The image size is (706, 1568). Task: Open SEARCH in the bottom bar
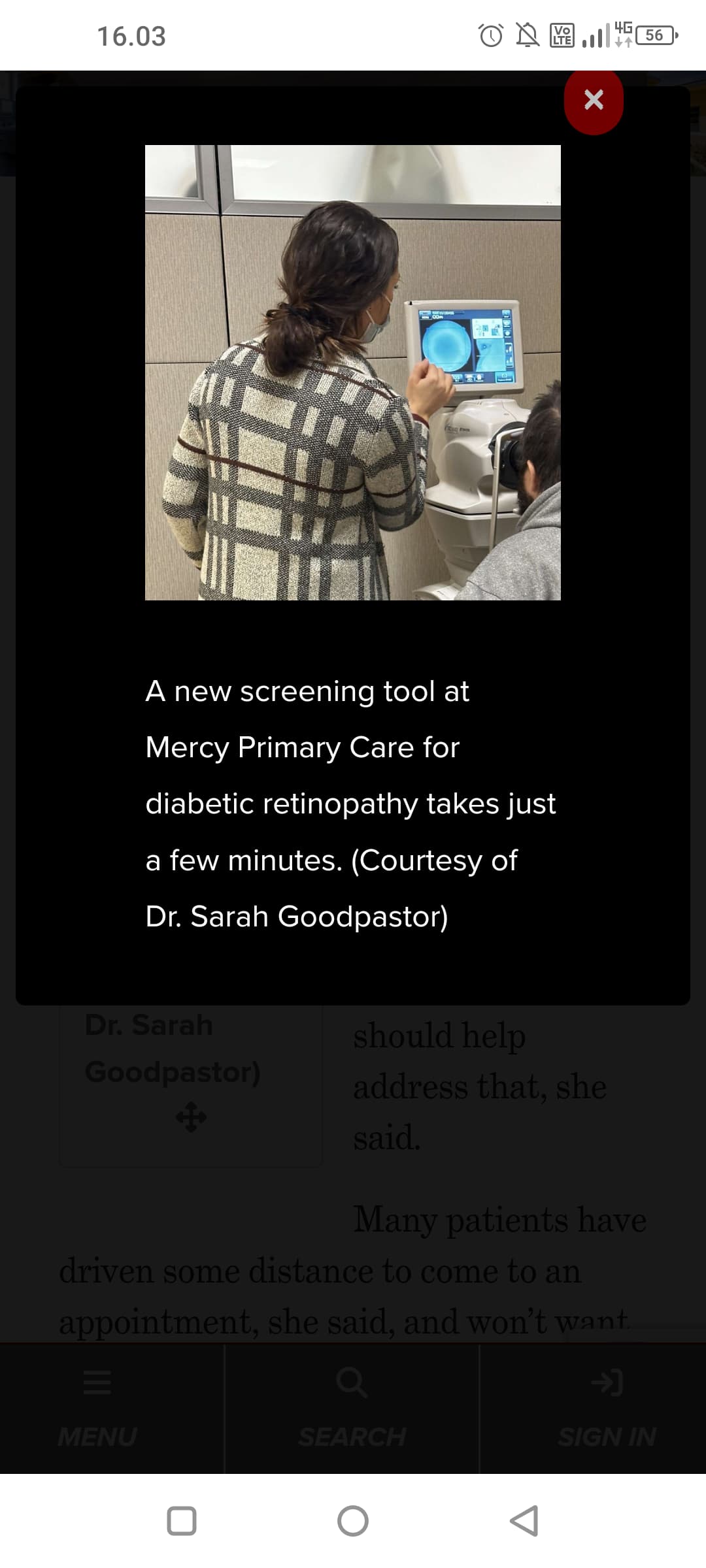click(x=352, y=1408)
